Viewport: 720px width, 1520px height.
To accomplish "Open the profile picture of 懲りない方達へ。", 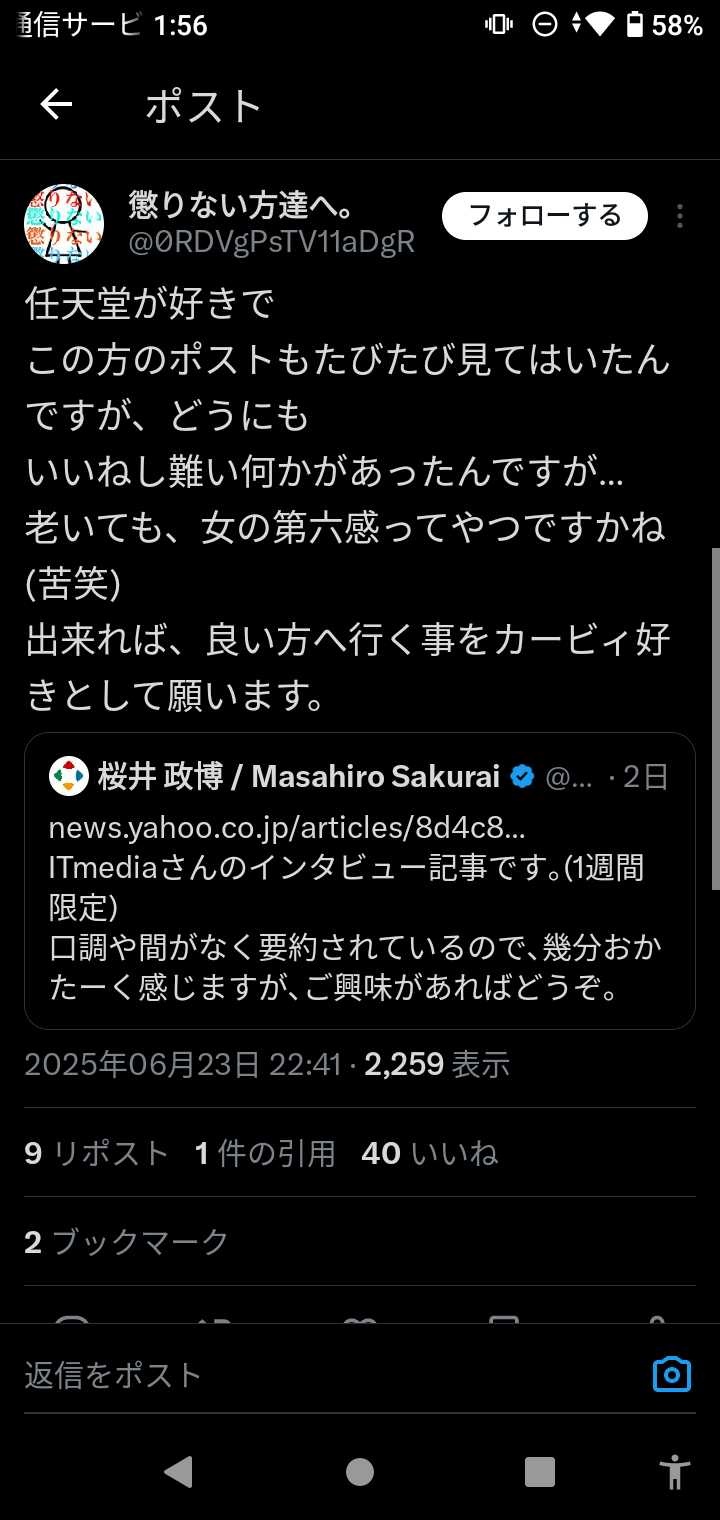I will 64,224.
